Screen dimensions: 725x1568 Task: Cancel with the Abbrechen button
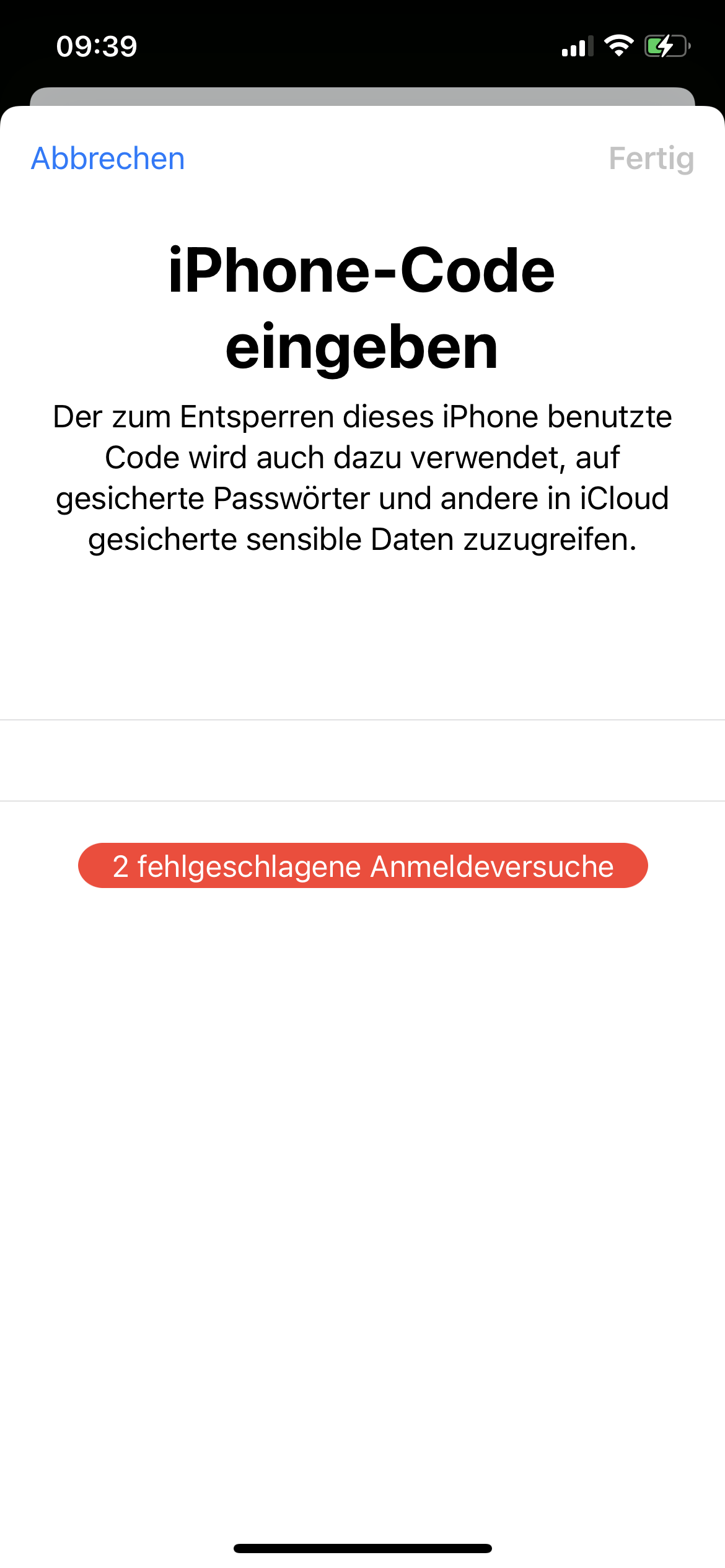108,159
